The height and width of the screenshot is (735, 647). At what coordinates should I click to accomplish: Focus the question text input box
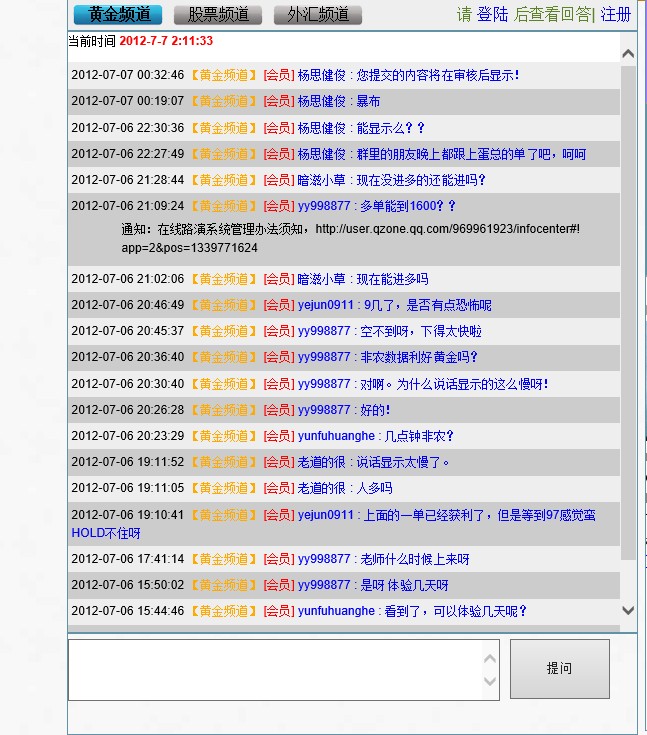tap(275, 669)
